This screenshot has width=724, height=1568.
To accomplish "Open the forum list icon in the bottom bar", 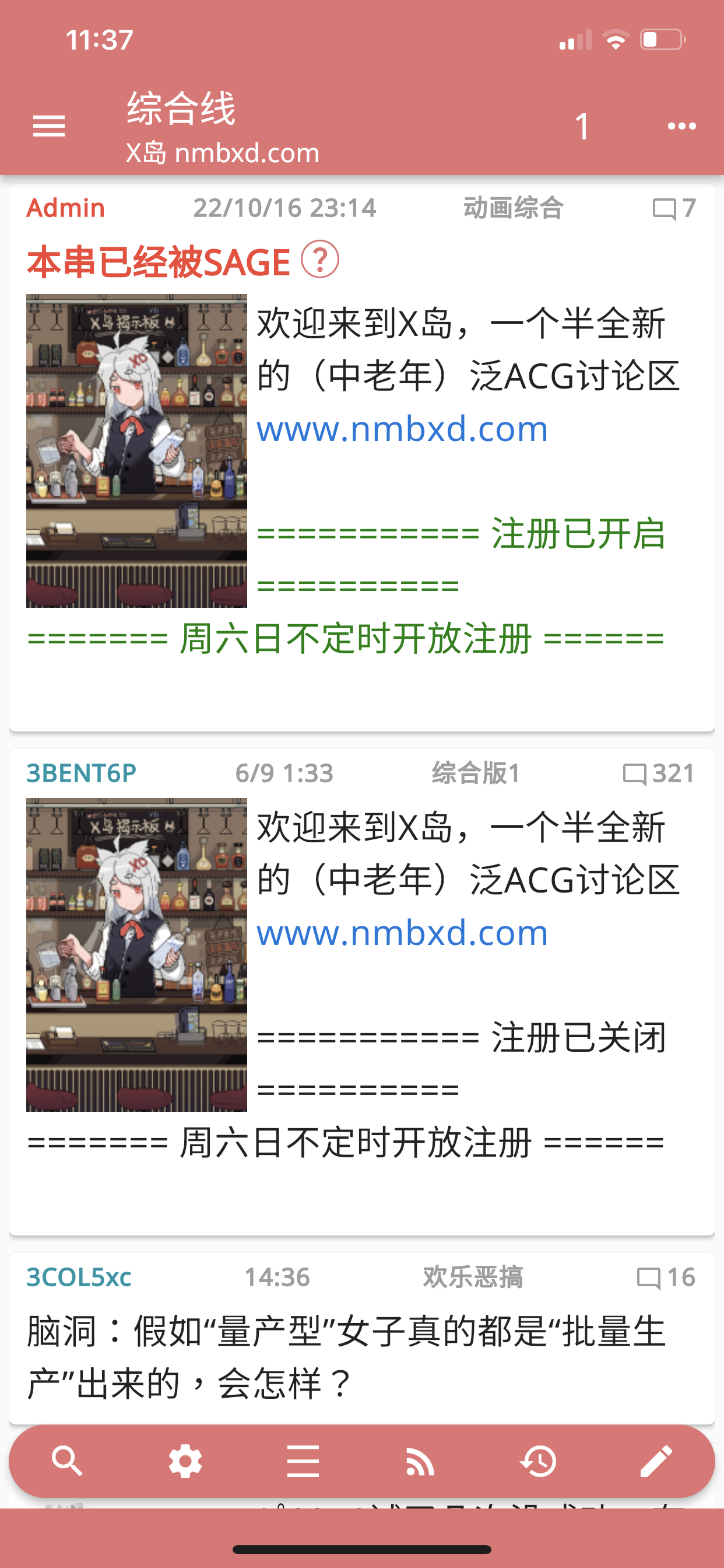I will (303, 1461).
